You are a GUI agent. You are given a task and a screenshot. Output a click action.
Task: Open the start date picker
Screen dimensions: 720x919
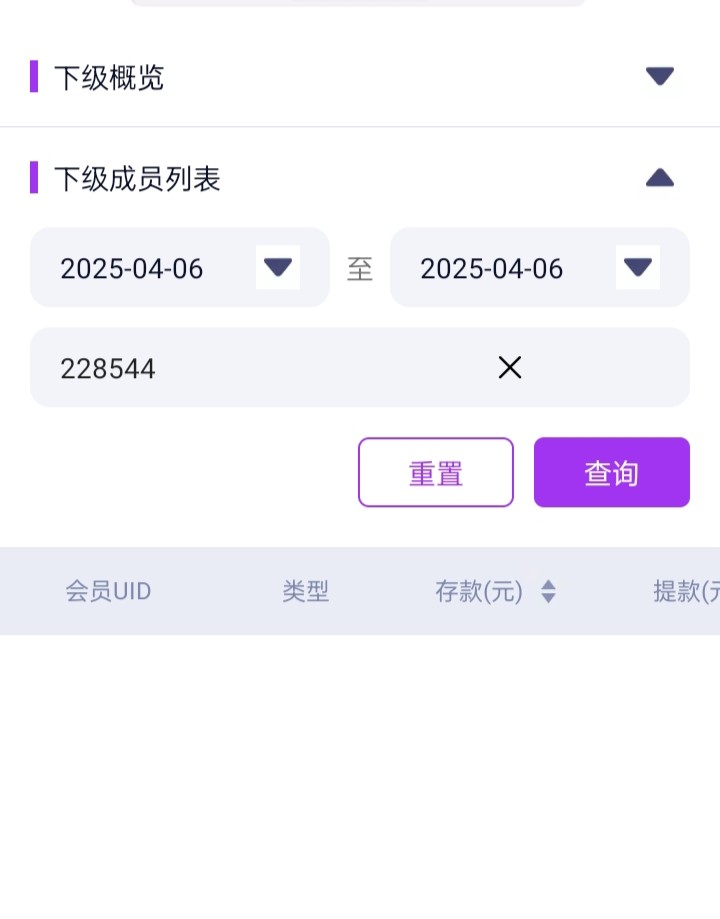(x=277, y=268)
